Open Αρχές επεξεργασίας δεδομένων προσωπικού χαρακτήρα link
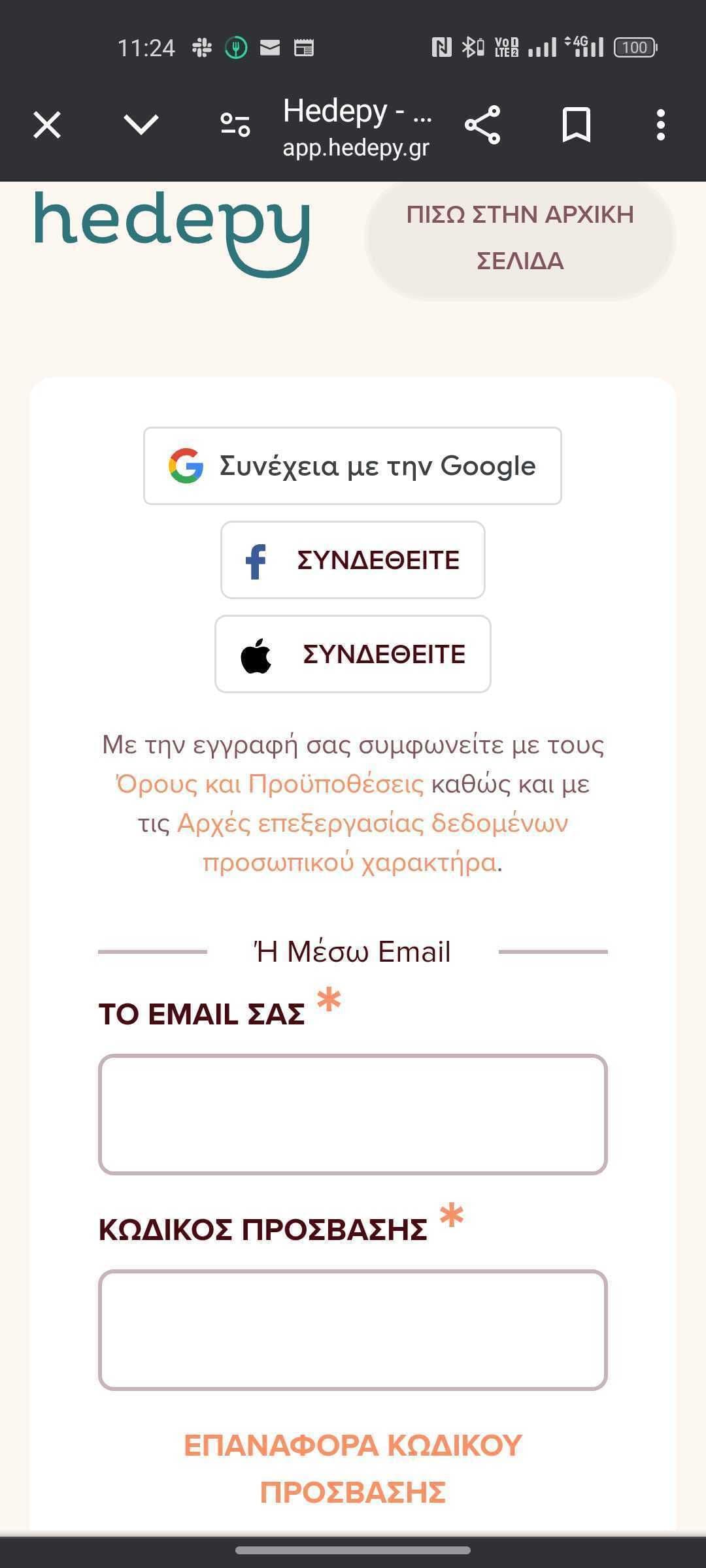 click(x=373, y=823)
